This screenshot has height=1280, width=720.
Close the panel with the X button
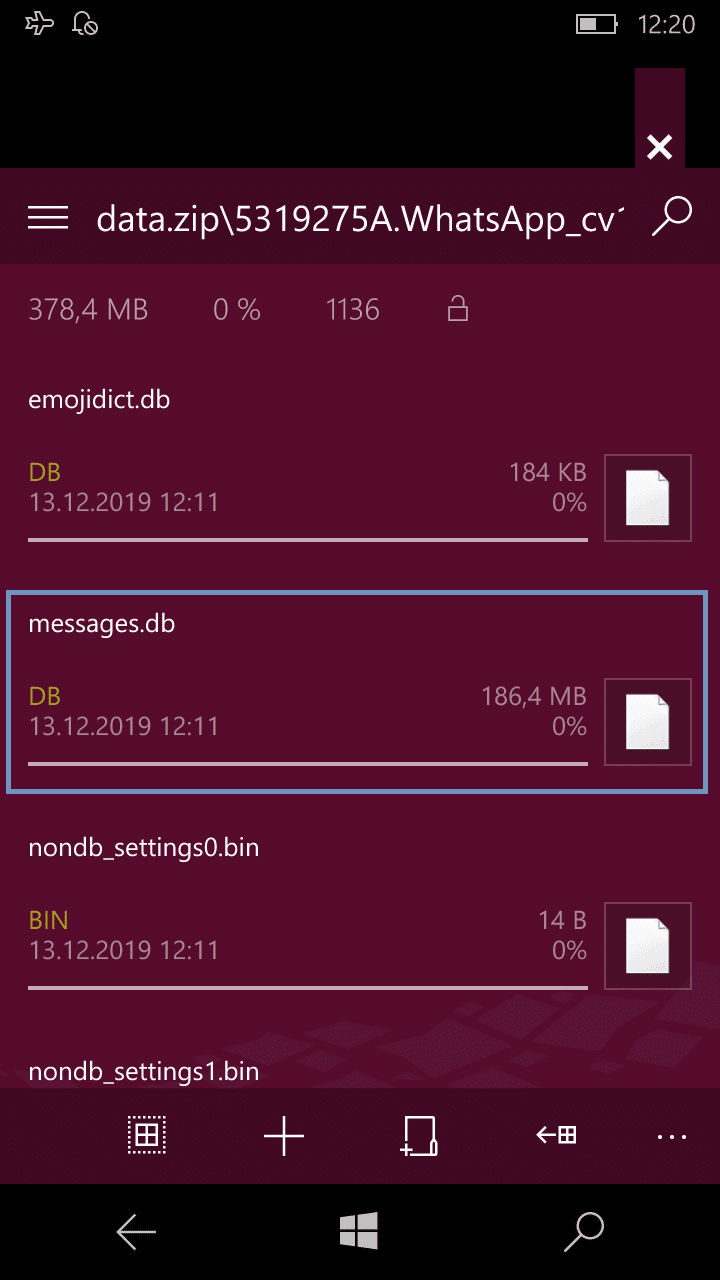tap(659, 148)
